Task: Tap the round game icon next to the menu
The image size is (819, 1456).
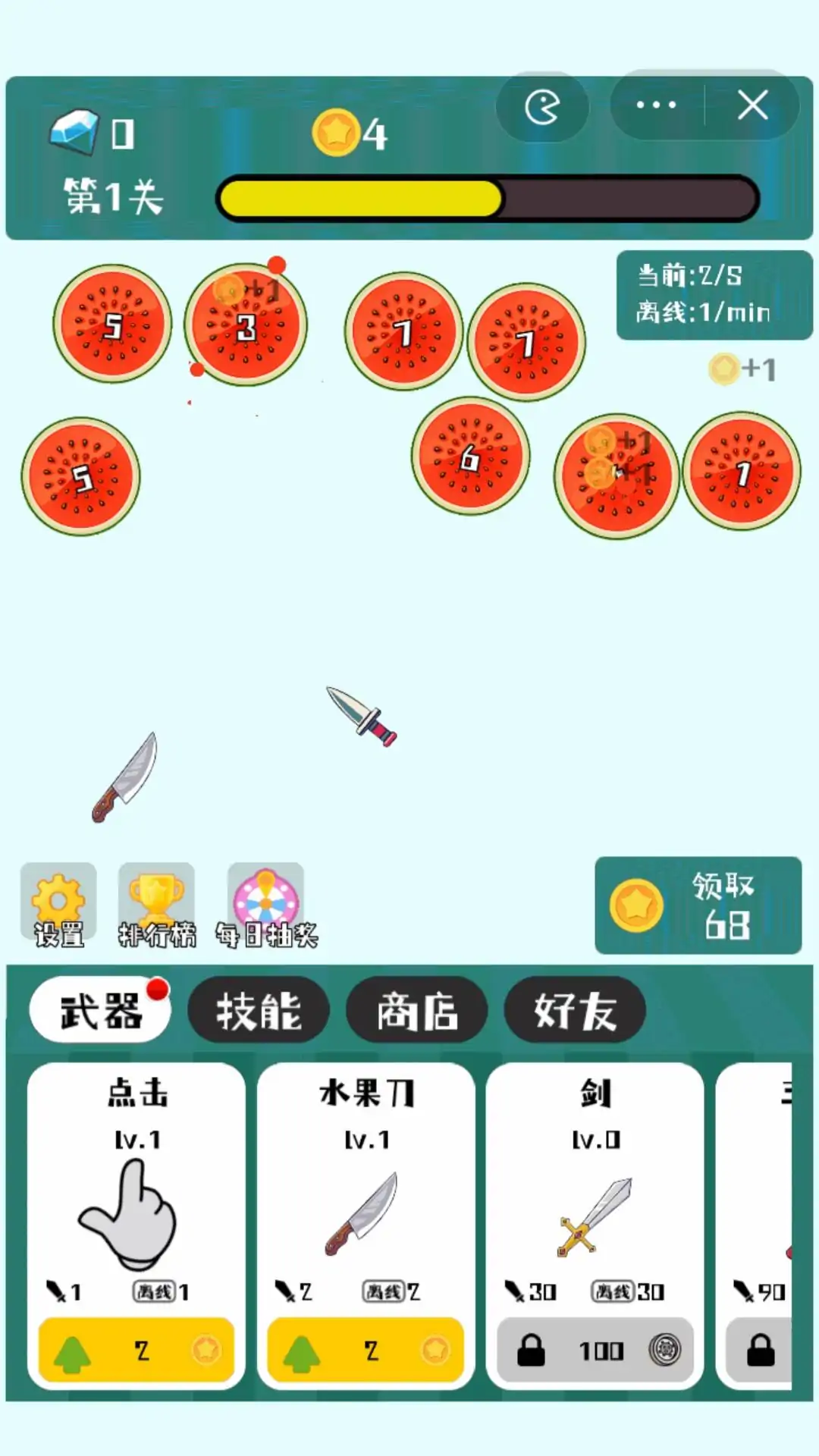Action: coord(542,107)
